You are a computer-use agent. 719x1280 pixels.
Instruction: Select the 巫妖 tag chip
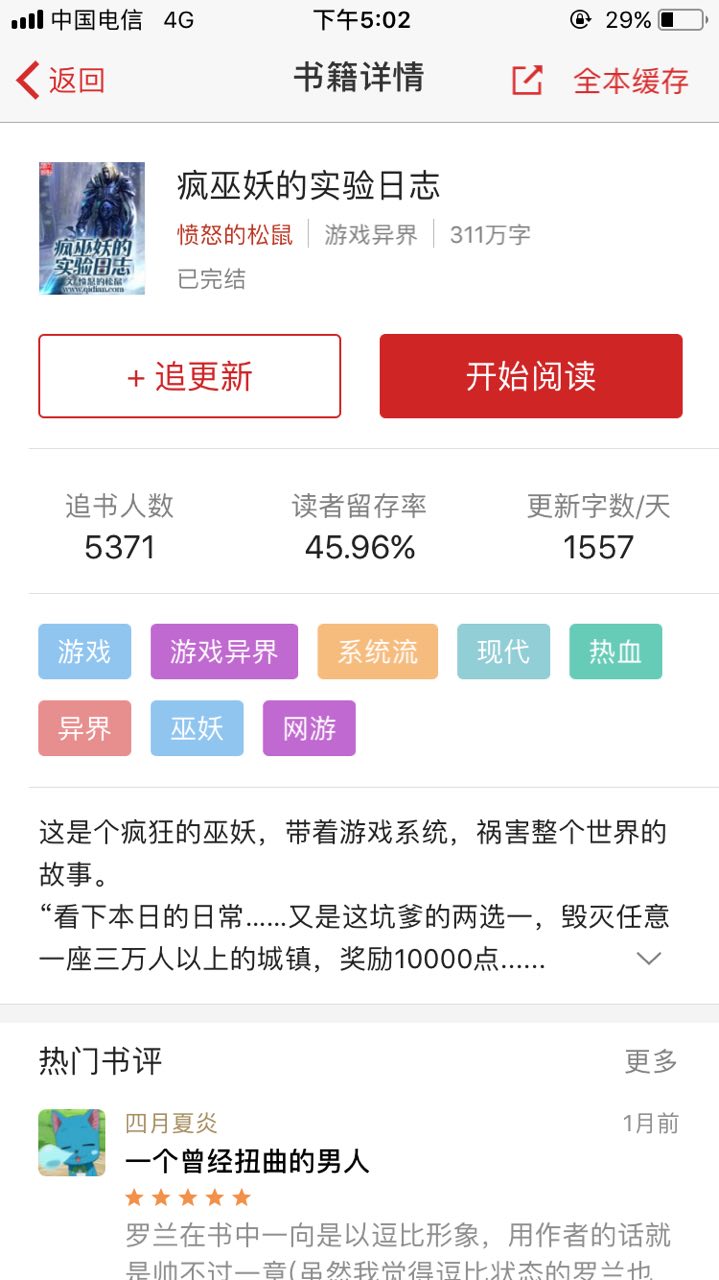point(197,728)
